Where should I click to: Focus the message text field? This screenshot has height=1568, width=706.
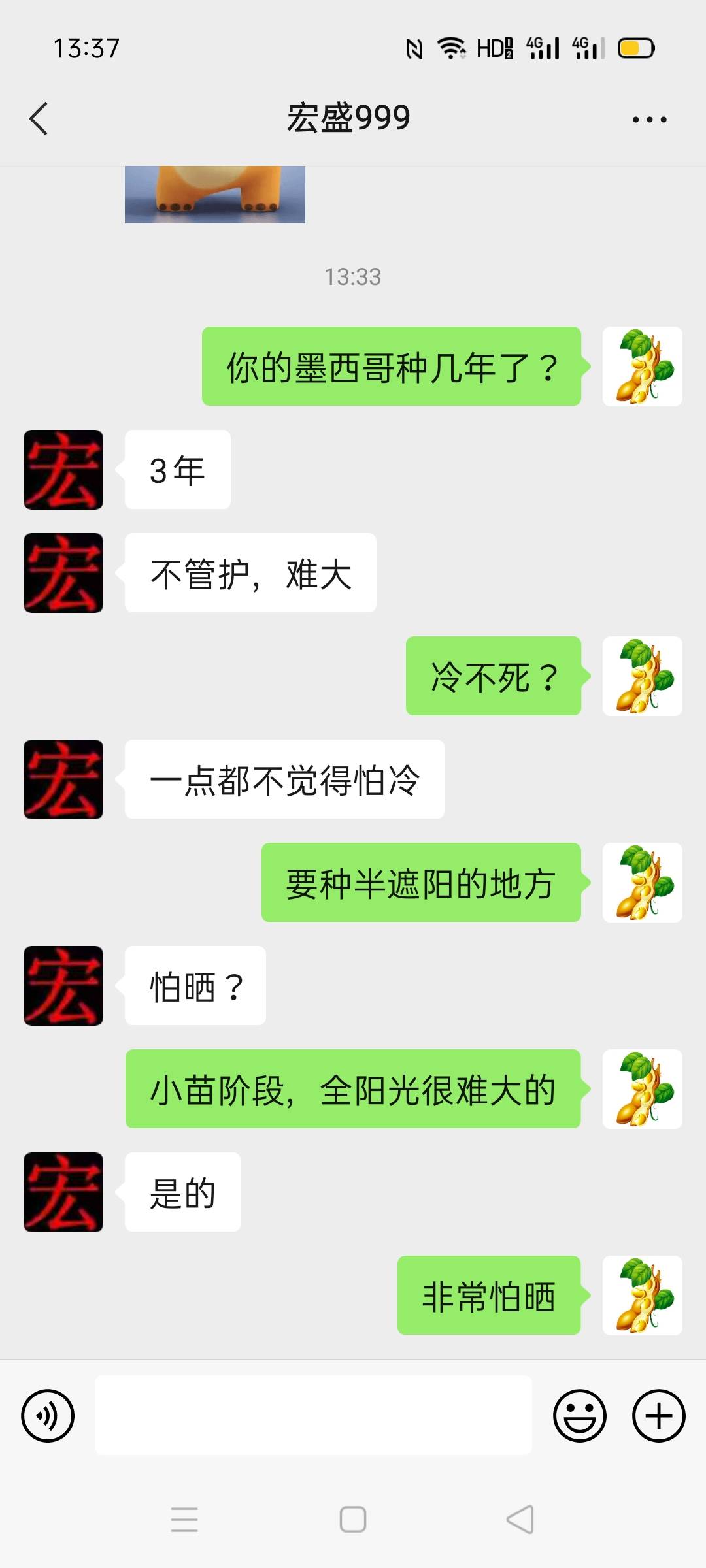tap(313, 1415)
